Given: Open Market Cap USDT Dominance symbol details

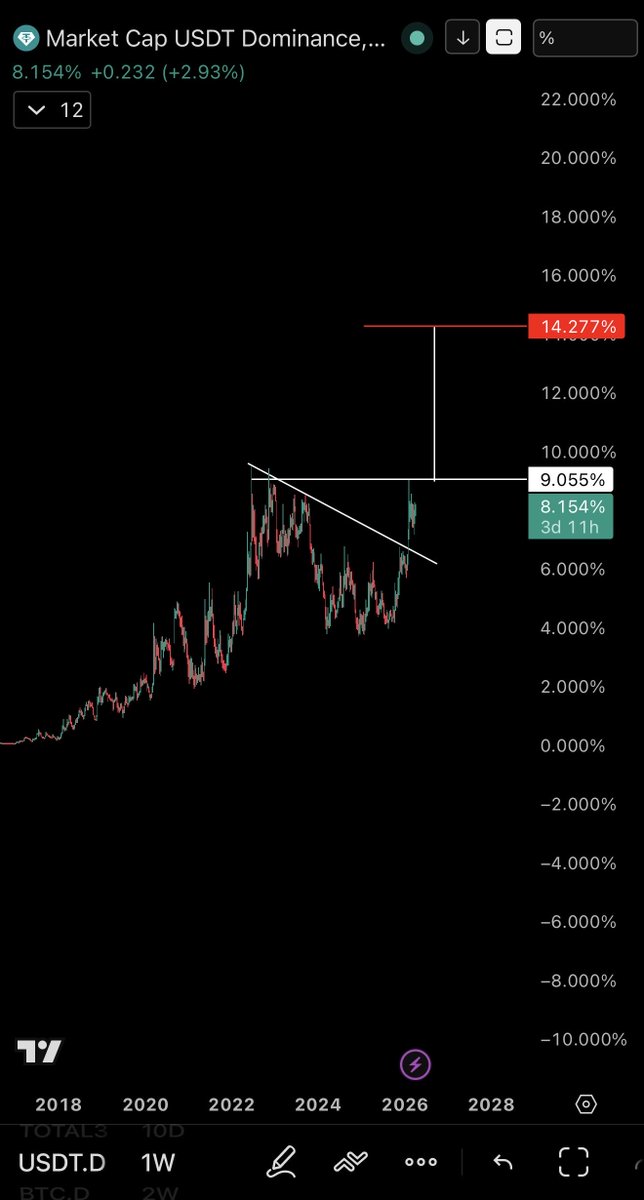Looking at the screenshot, I should (200, 40).
